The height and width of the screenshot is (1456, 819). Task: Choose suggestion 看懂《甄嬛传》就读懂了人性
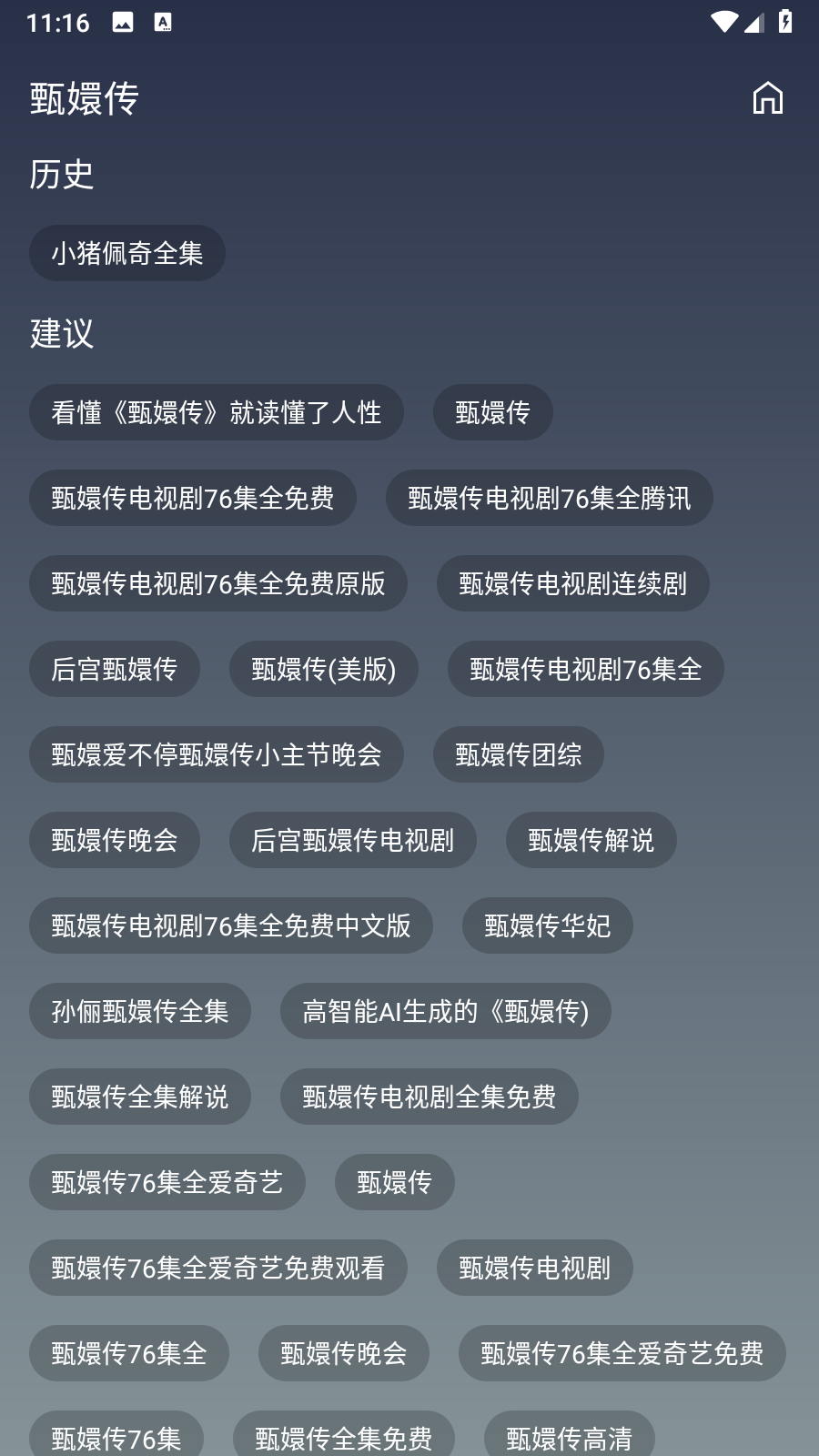pos(216,412)
